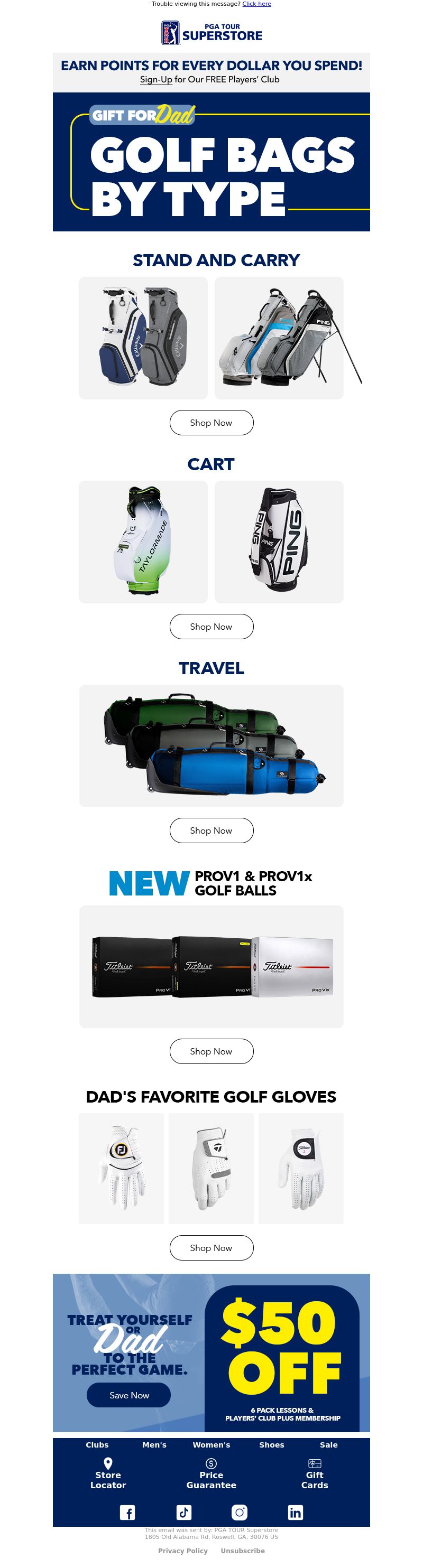Open the travel bags image tile

tap(211, 746)
